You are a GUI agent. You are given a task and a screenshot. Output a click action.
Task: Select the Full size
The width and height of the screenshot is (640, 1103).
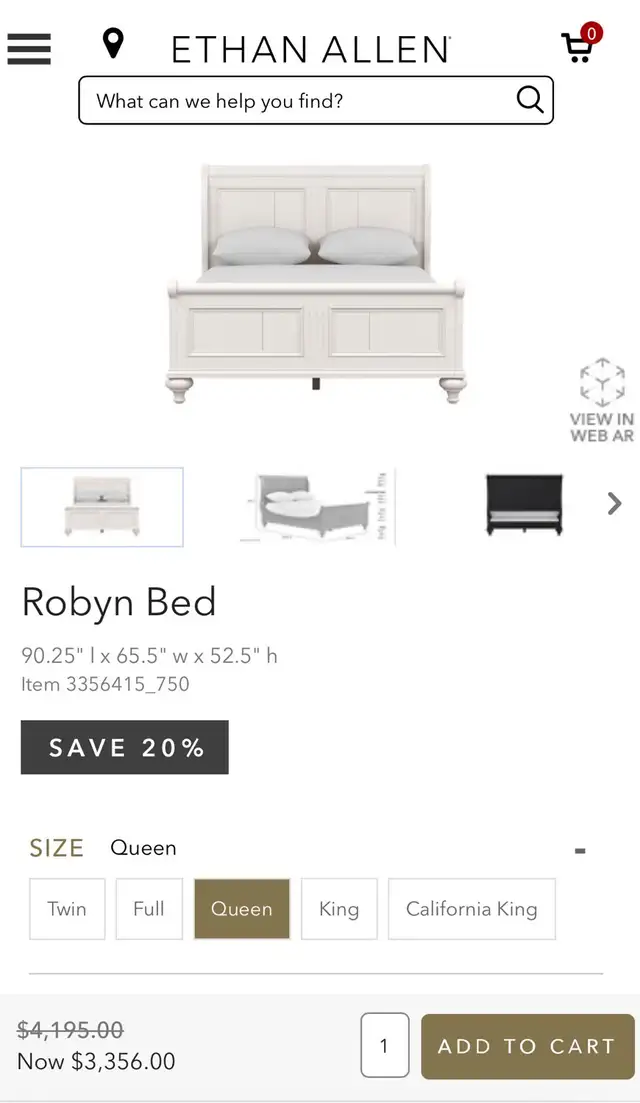coord(149,909)
